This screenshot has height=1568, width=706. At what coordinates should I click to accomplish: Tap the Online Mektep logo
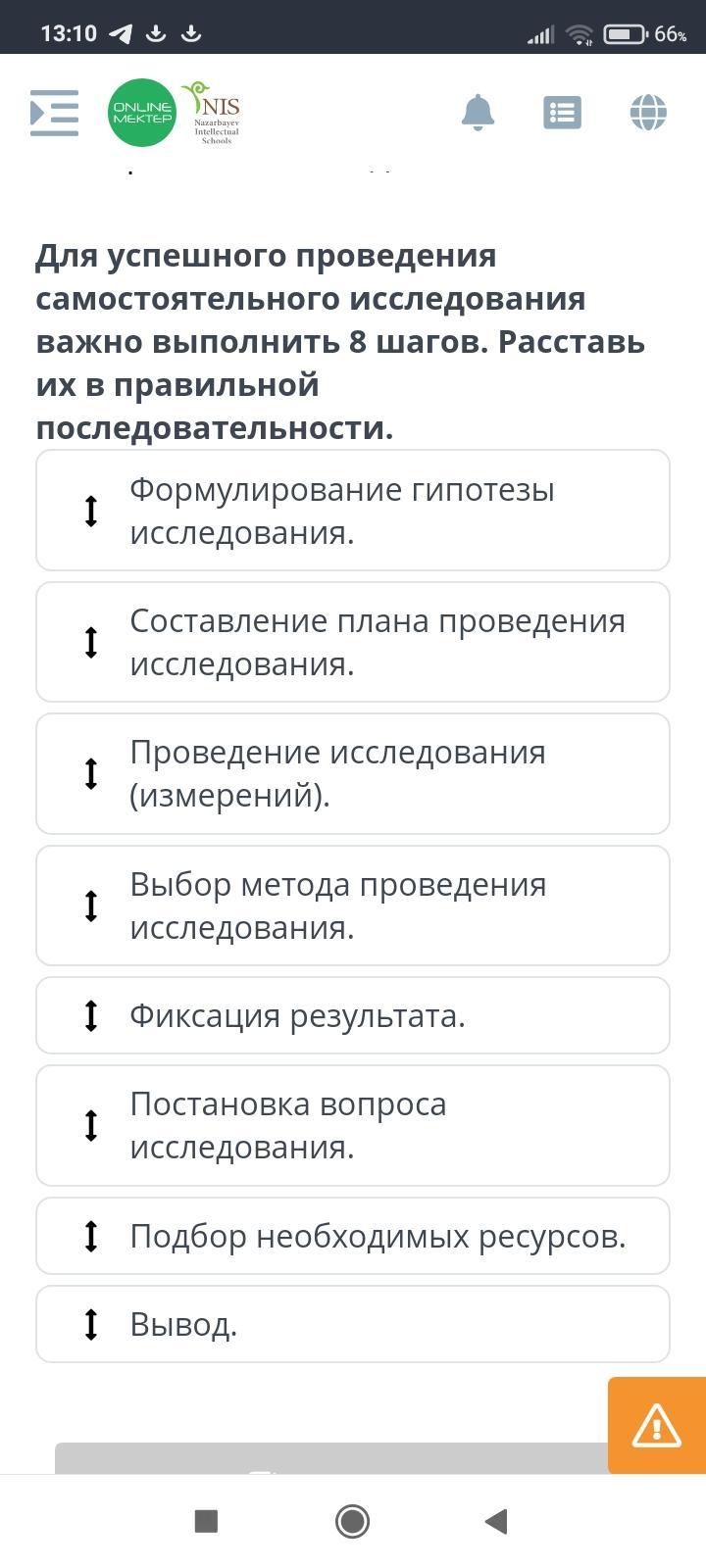click(142, 113)
